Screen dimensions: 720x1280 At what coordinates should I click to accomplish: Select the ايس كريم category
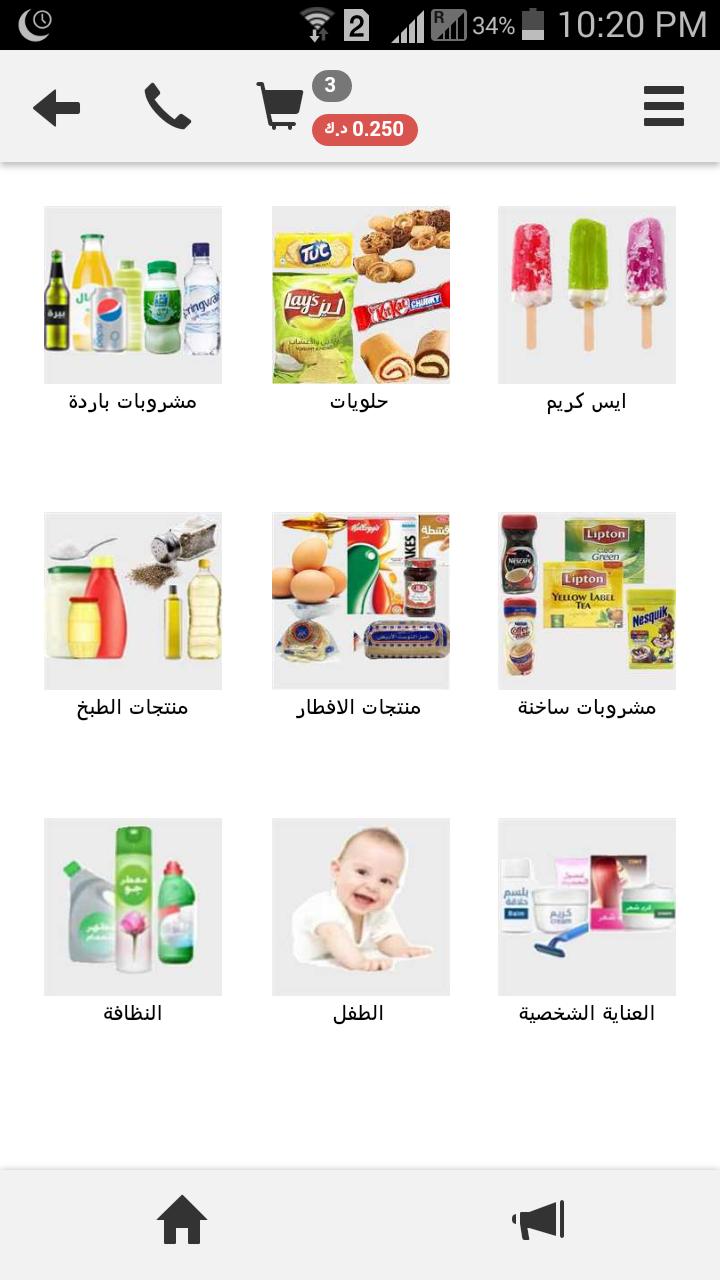coord(587,295)
